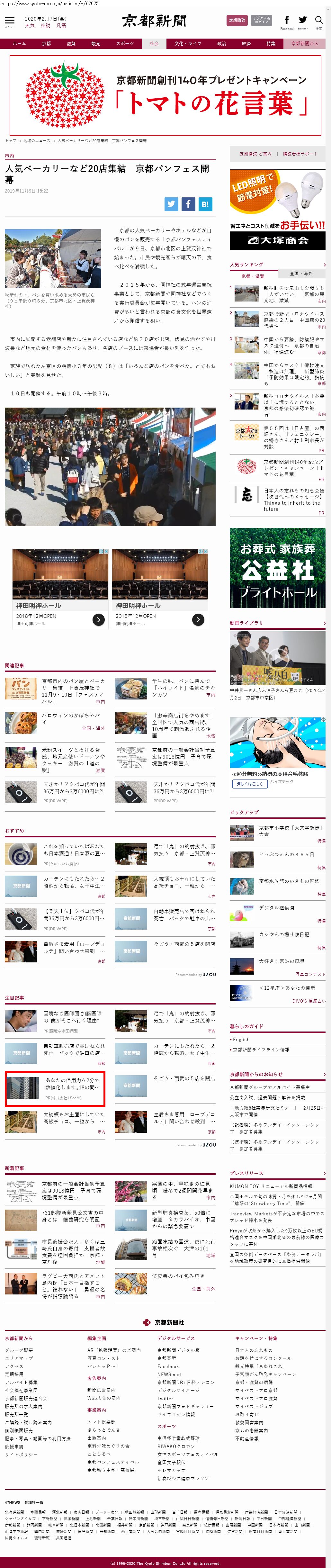Open the English link in 暮らしのガイド
This screenshot has height=1568, width=331.
coord(242,1039)
